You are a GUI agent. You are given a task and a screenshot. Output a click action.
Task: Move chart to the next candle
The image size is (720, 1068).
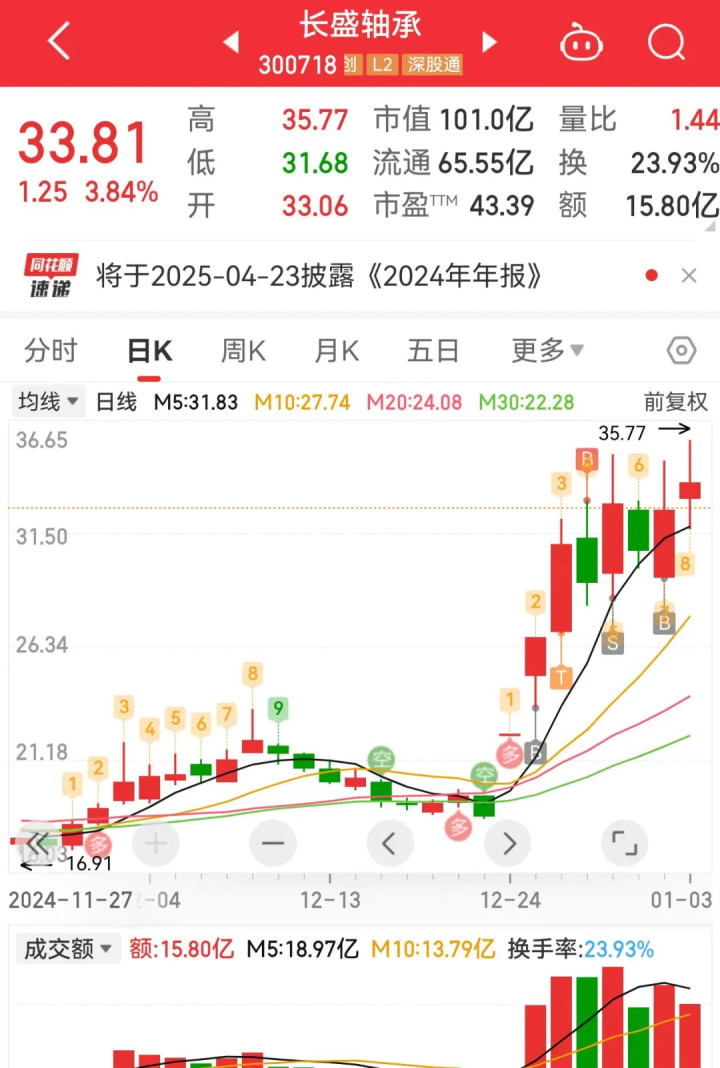pyautogui.click(x=508, y=844)
